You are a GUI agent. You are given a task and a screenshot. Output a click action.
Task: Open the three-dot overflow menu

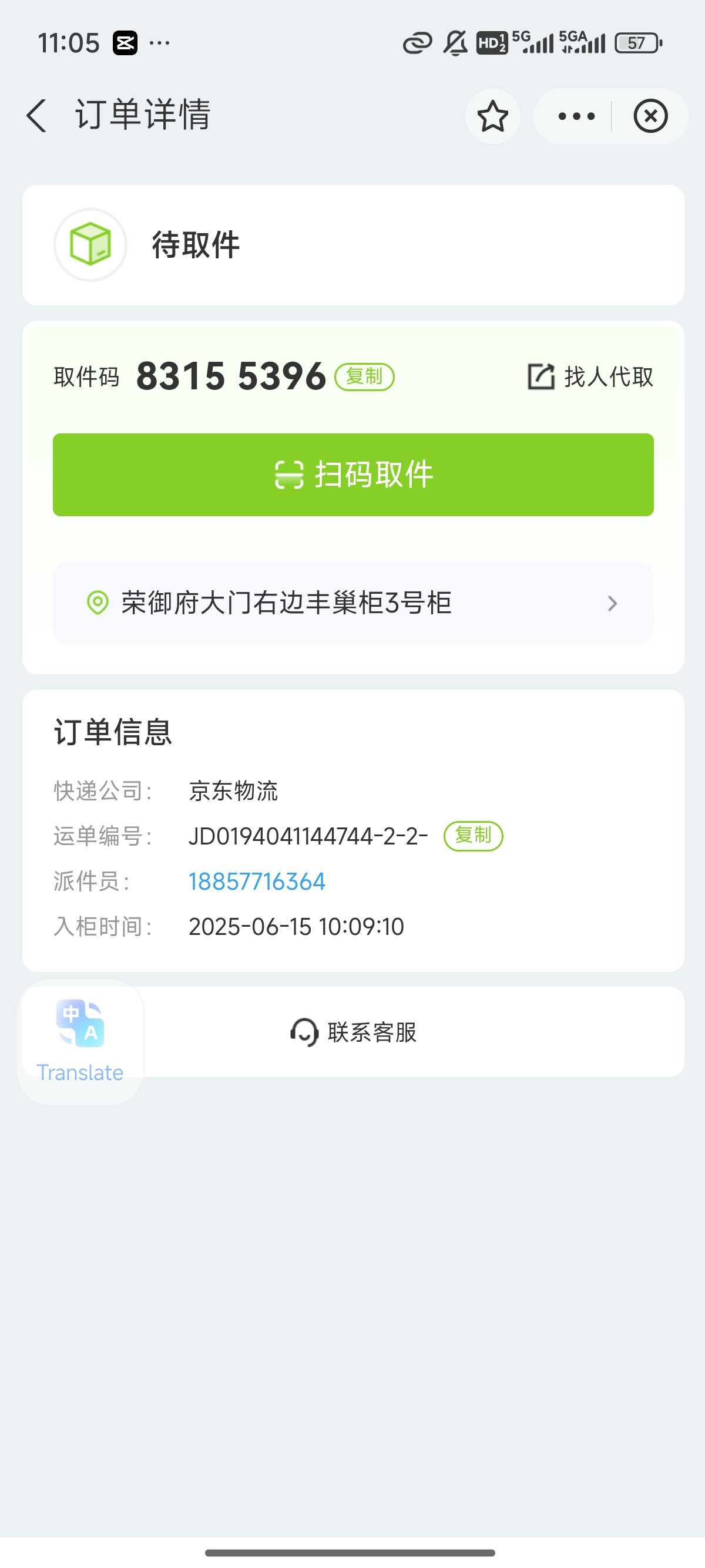[576, 116]
